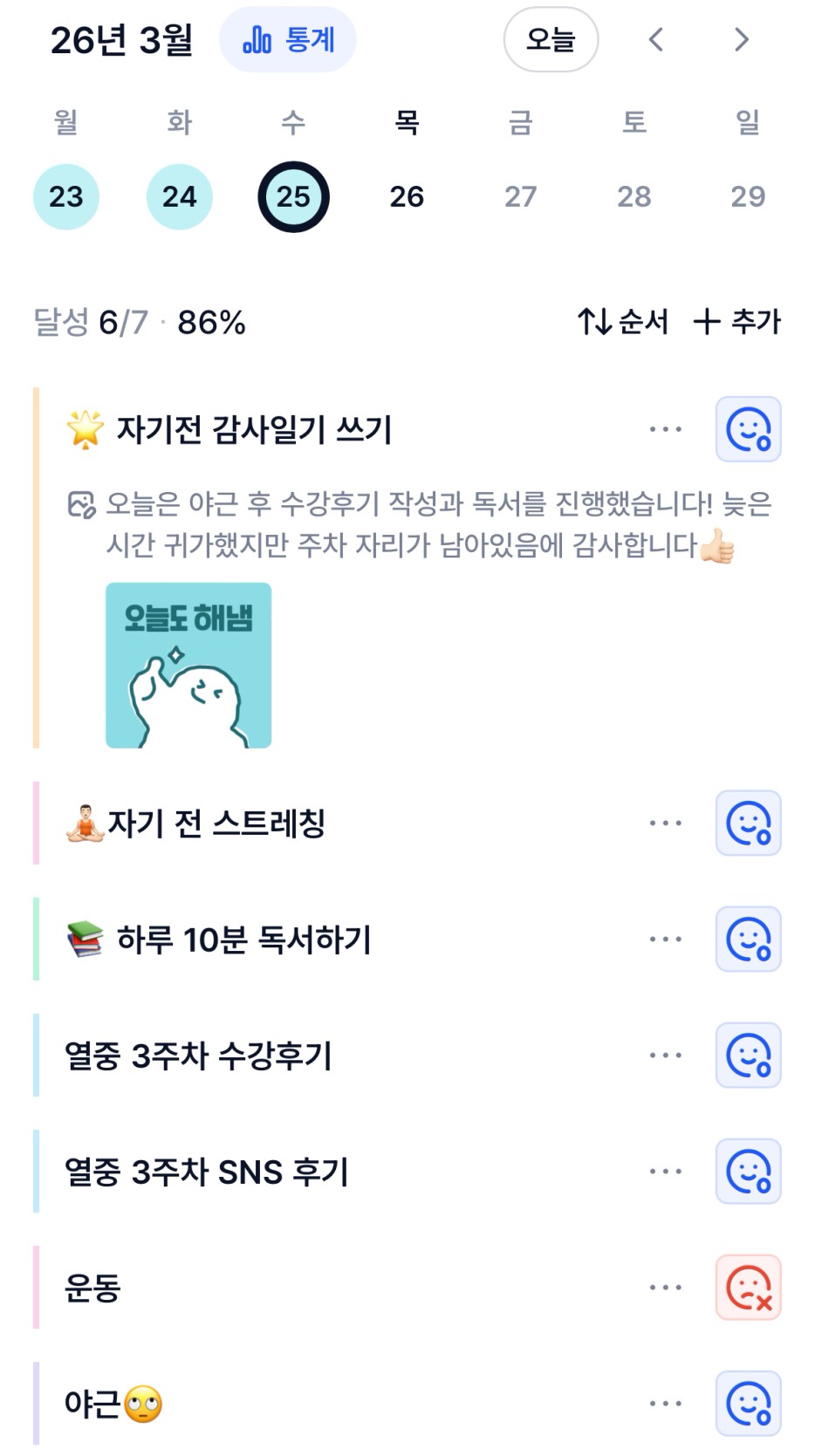
Task: Change habit order with 순서
Action: 623,322
